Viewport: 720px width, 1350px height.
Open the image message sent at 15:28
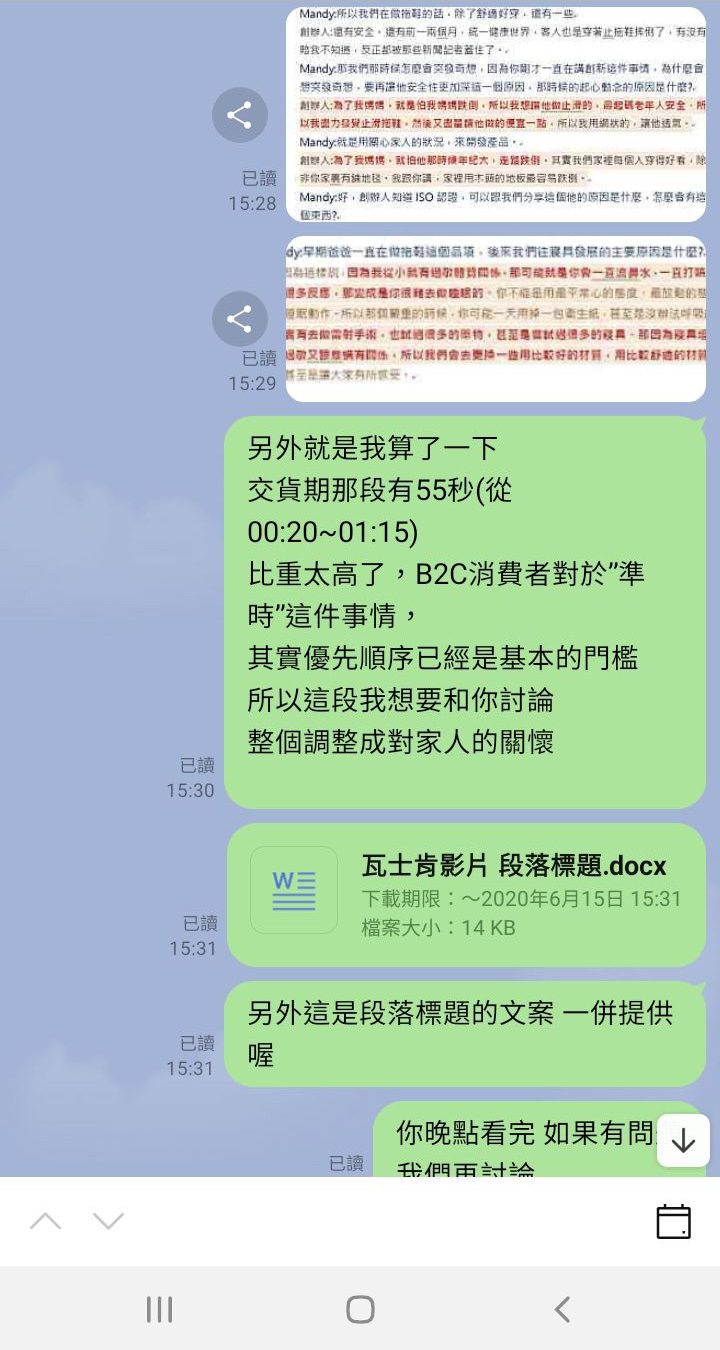coord(496,113)
